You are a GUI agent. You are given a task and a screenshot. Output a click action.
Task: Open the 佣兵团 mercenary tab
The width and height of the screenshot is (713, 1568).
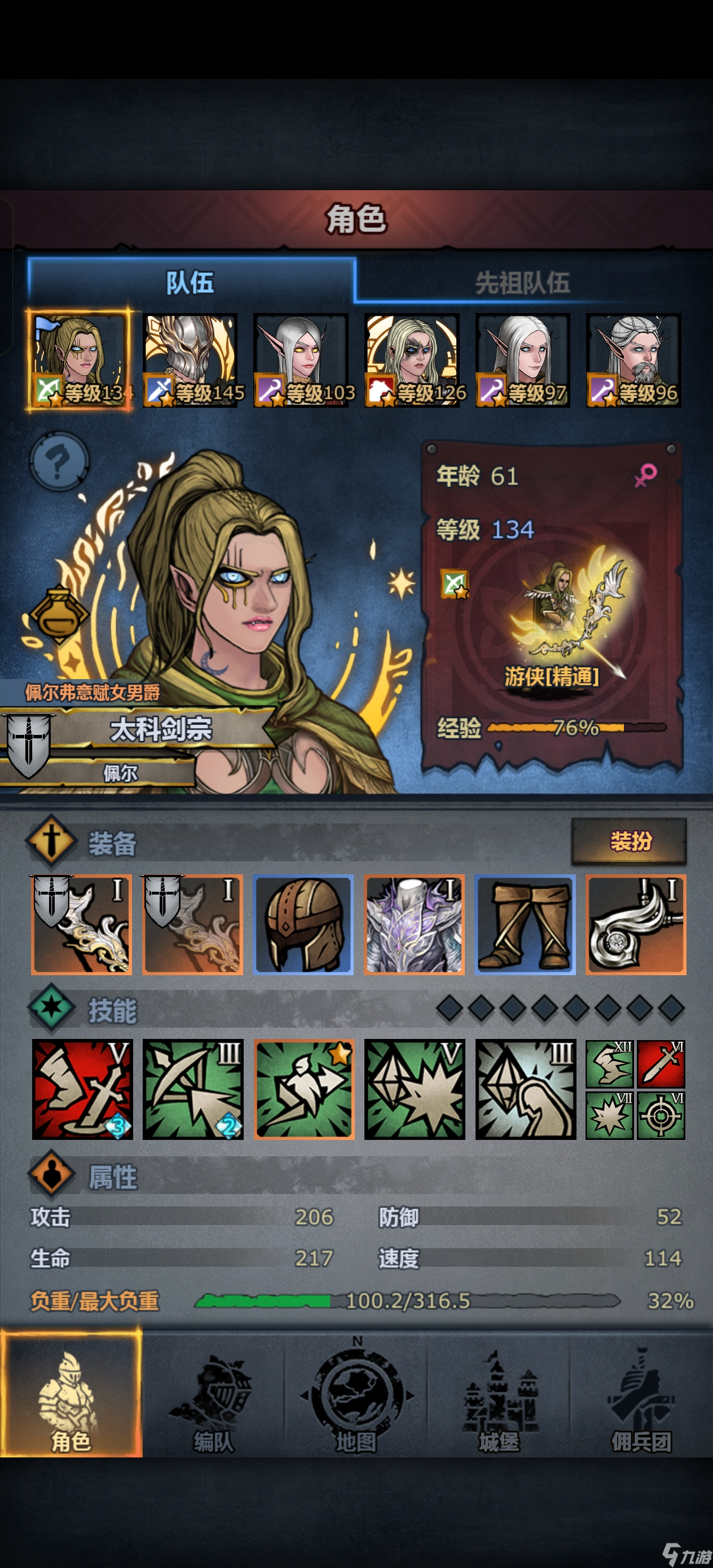pyautogui.click(x=641, y=1399)
